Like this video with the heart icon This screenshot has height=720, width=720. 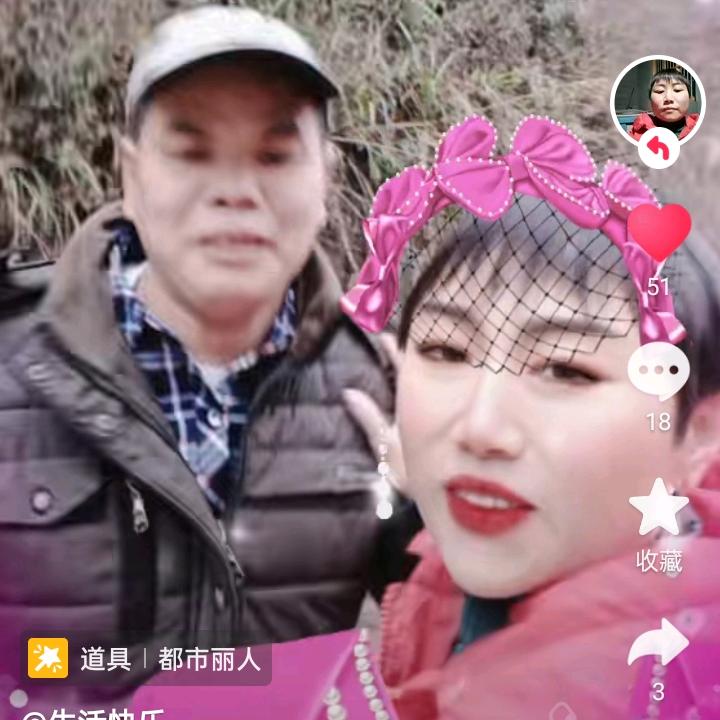[659, 233]
